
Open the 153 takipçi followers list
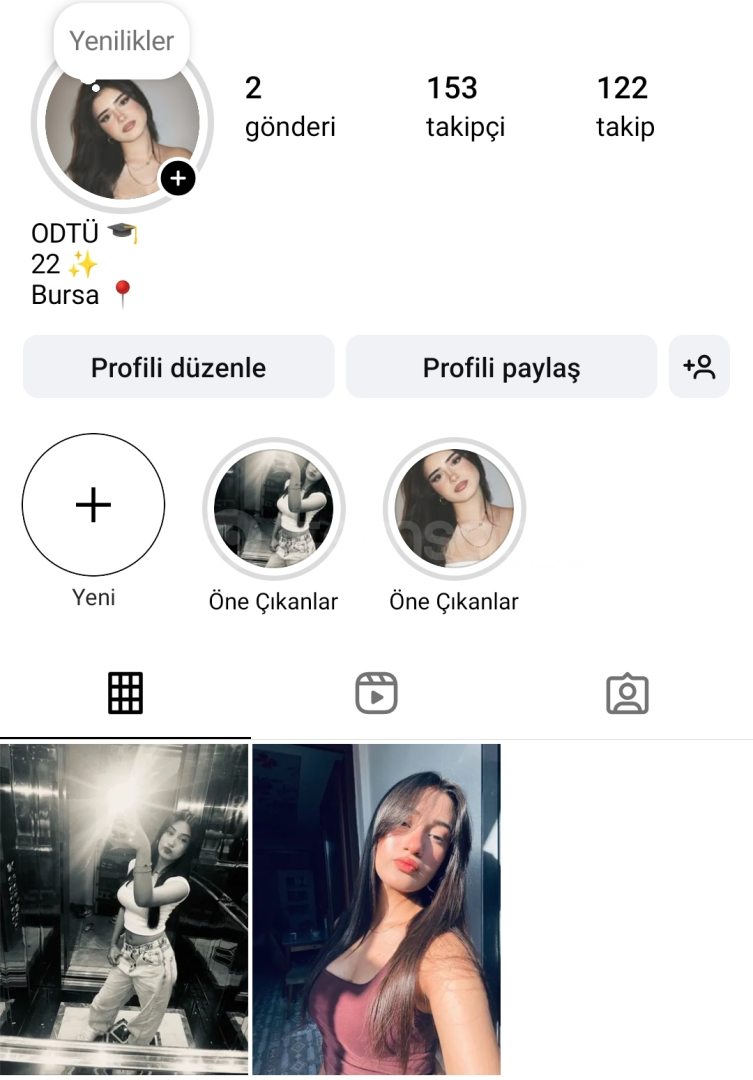click(x=465, y=106)
